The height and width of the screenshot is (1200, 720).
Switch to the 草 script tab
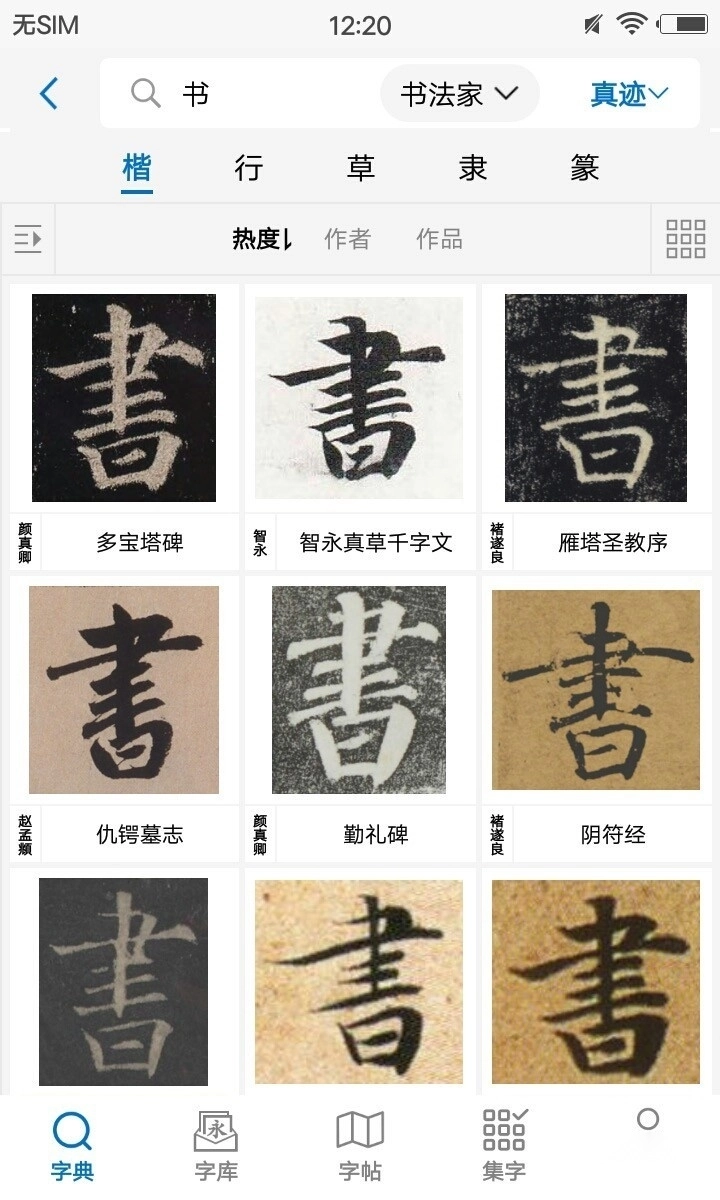[x=361, y=168]
